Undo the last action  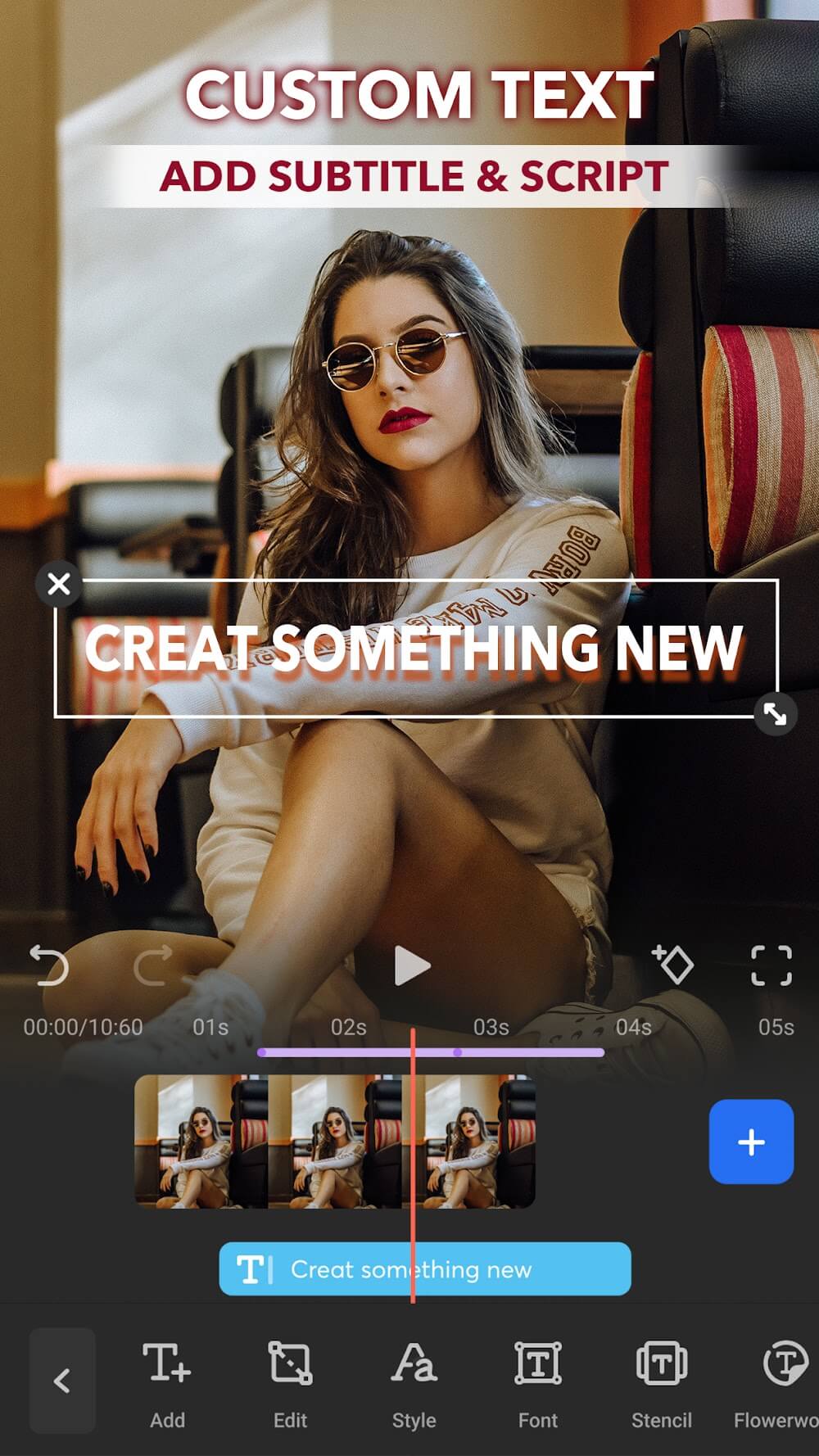click(49, 965)
